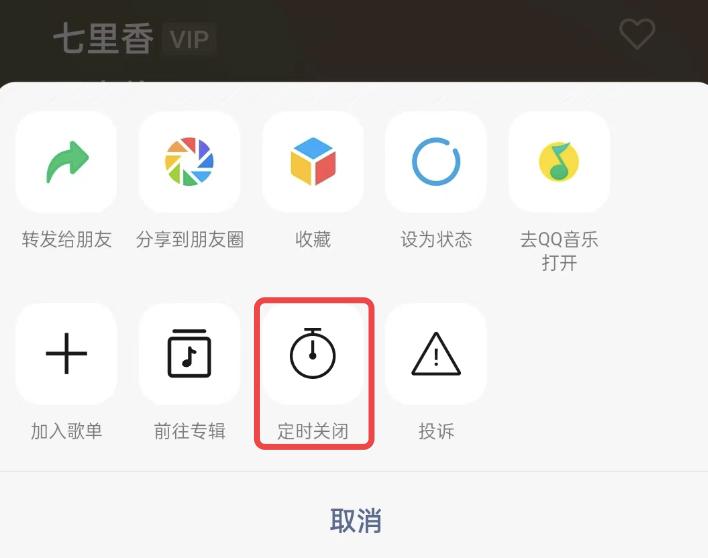Report this song (投诉)

pos(436,354)
